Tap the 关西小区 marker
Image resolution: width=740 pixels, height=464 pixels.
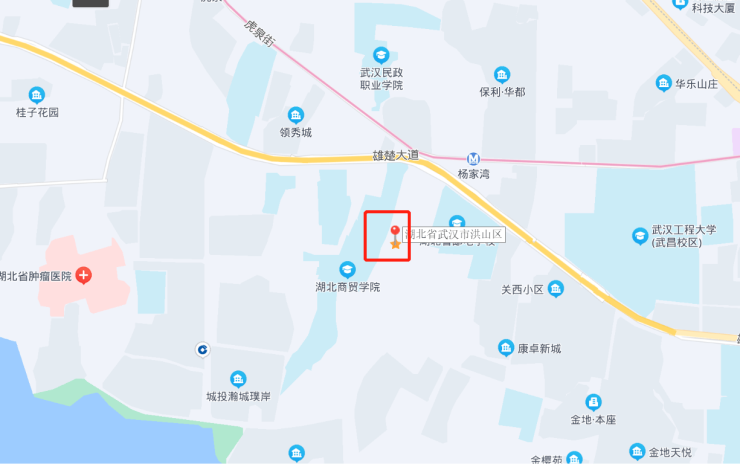click(556, 289)
